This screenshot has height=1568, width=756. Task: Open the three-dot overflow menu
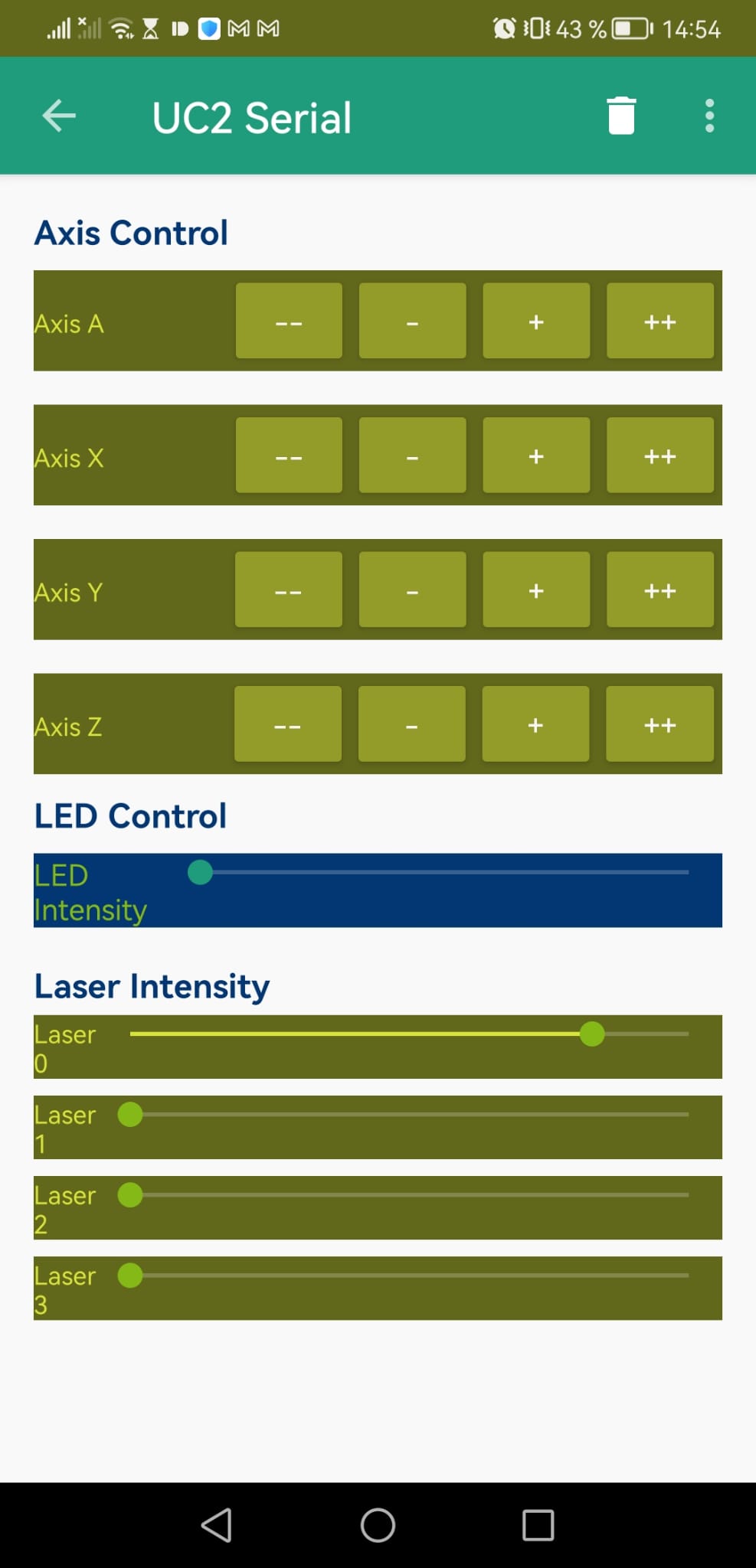(x=709, y=116)
